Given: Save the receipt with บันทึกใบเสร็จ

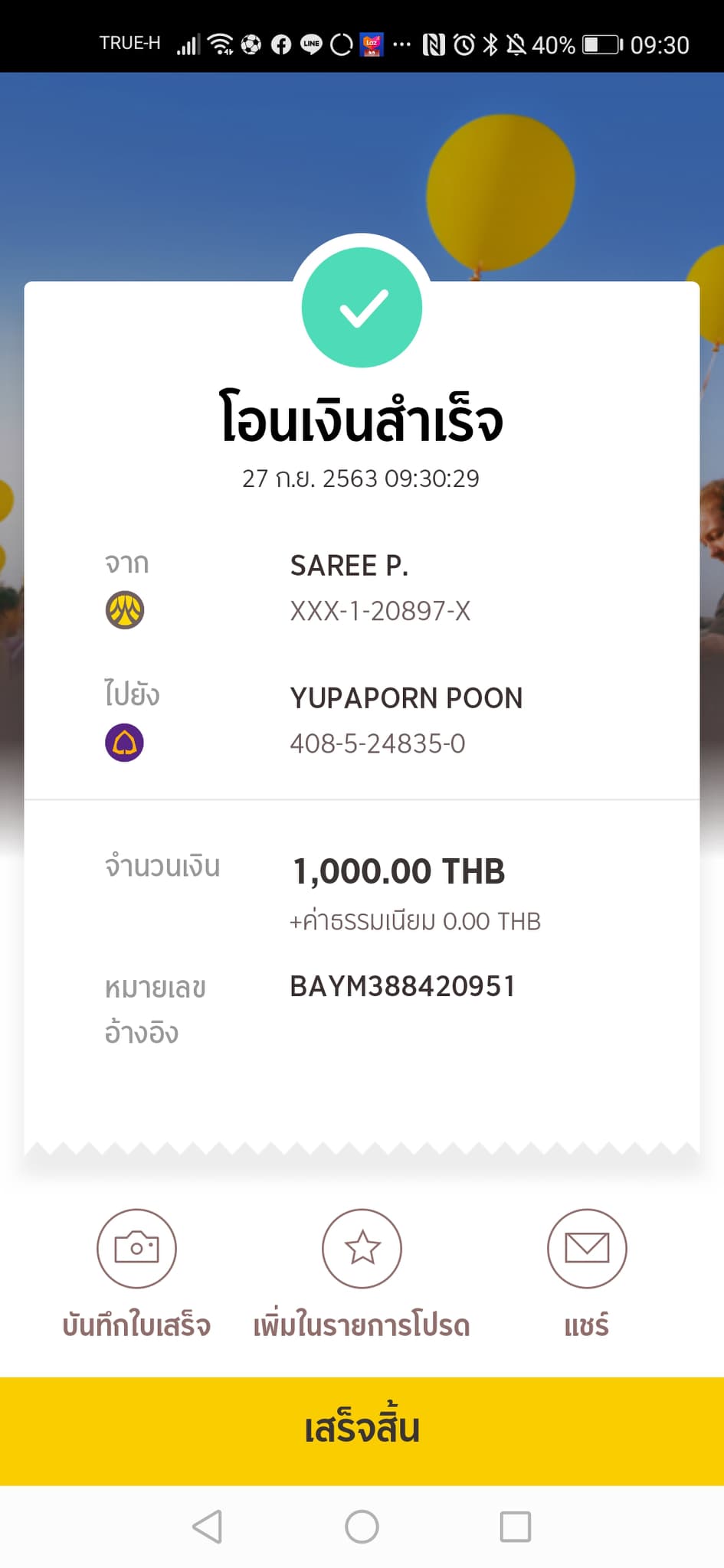Looking at the screenshot, I should (136, 1249).
